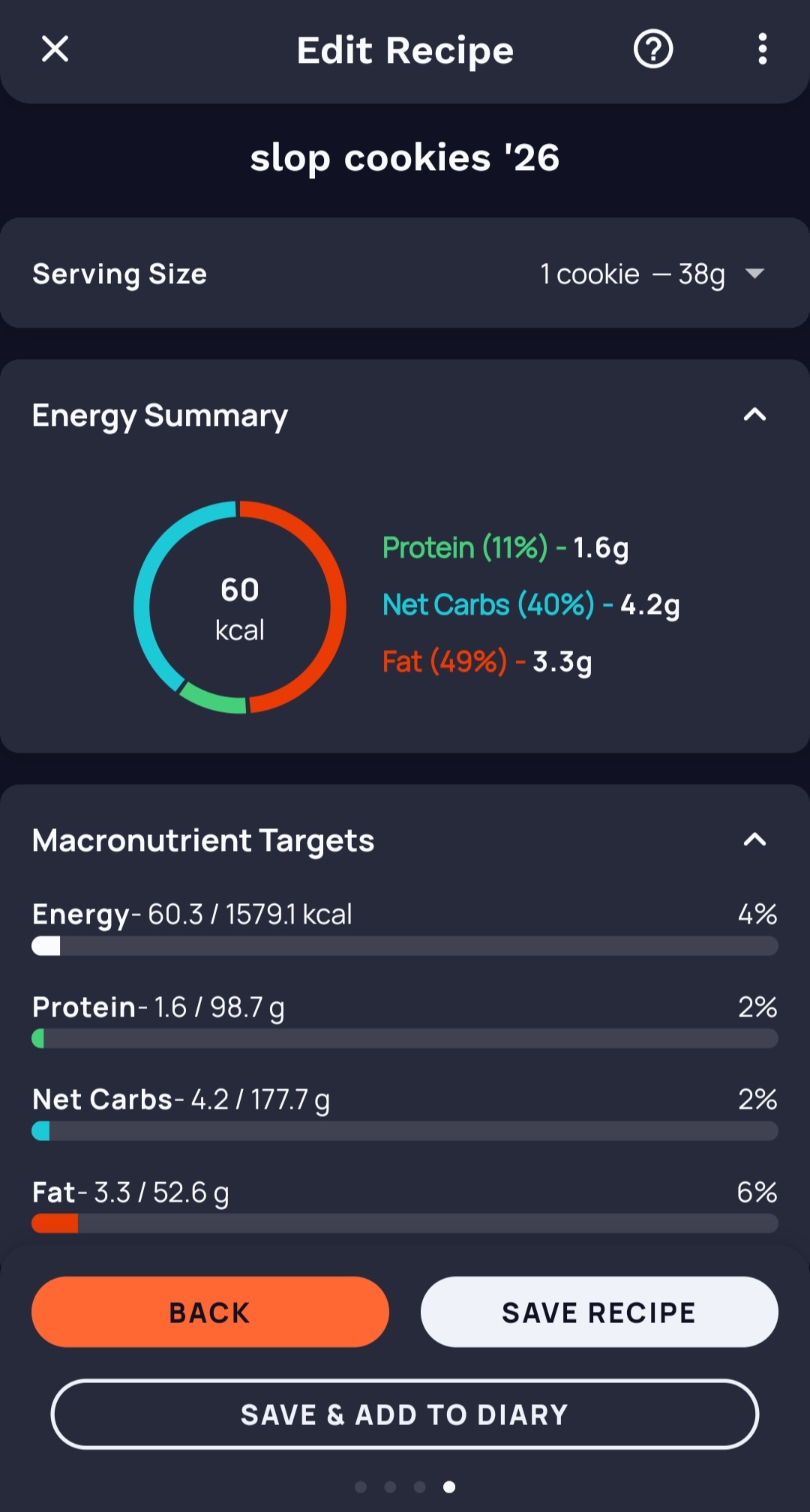Image resolution: width=810 pixels, height=1512 pixels.
Task: Tap the orange BACK button
Action: click(210, 1312)
